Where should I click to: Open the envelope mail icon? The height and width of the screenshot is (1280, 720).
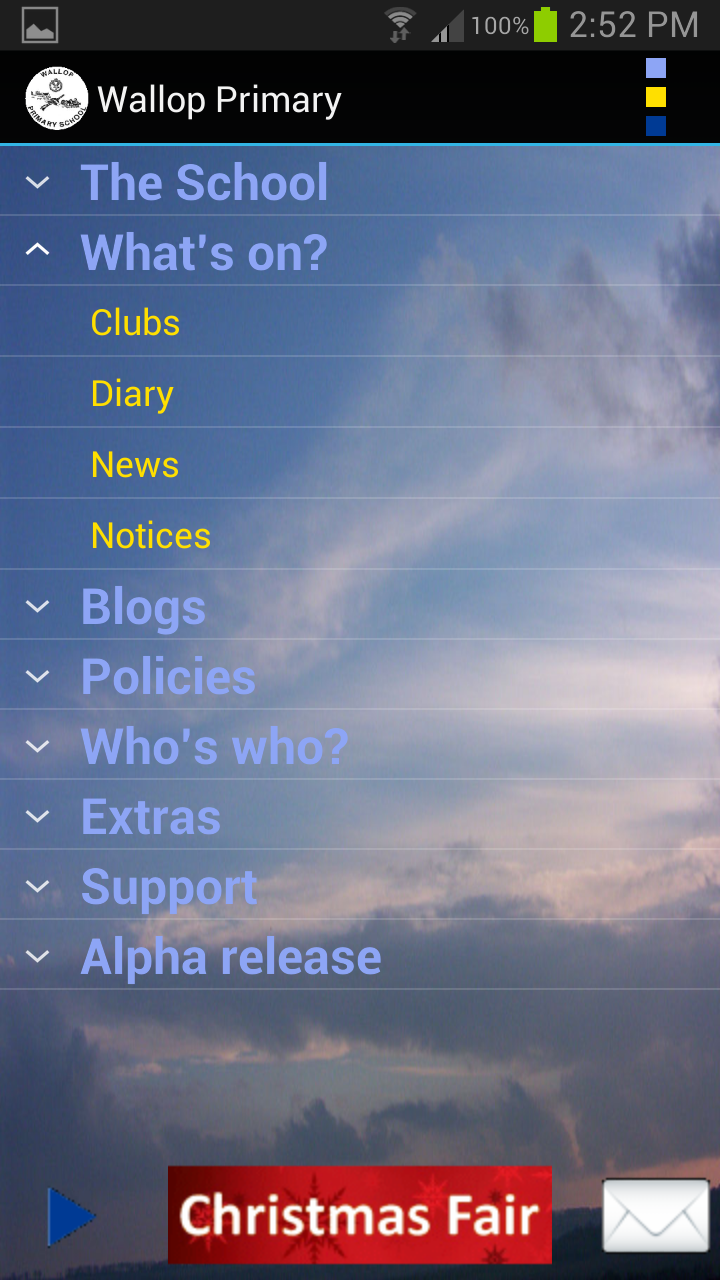click(x=656, y=1215)
